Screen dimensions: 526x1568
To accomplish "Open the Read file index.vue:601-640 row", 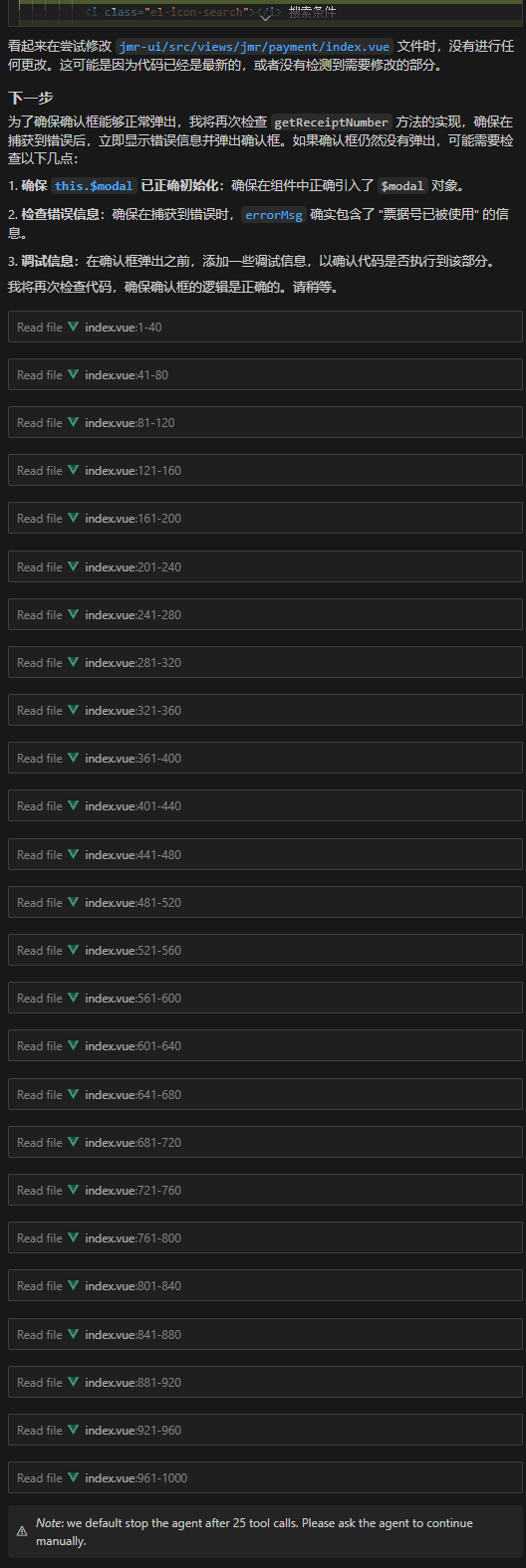I will 265,1045.
